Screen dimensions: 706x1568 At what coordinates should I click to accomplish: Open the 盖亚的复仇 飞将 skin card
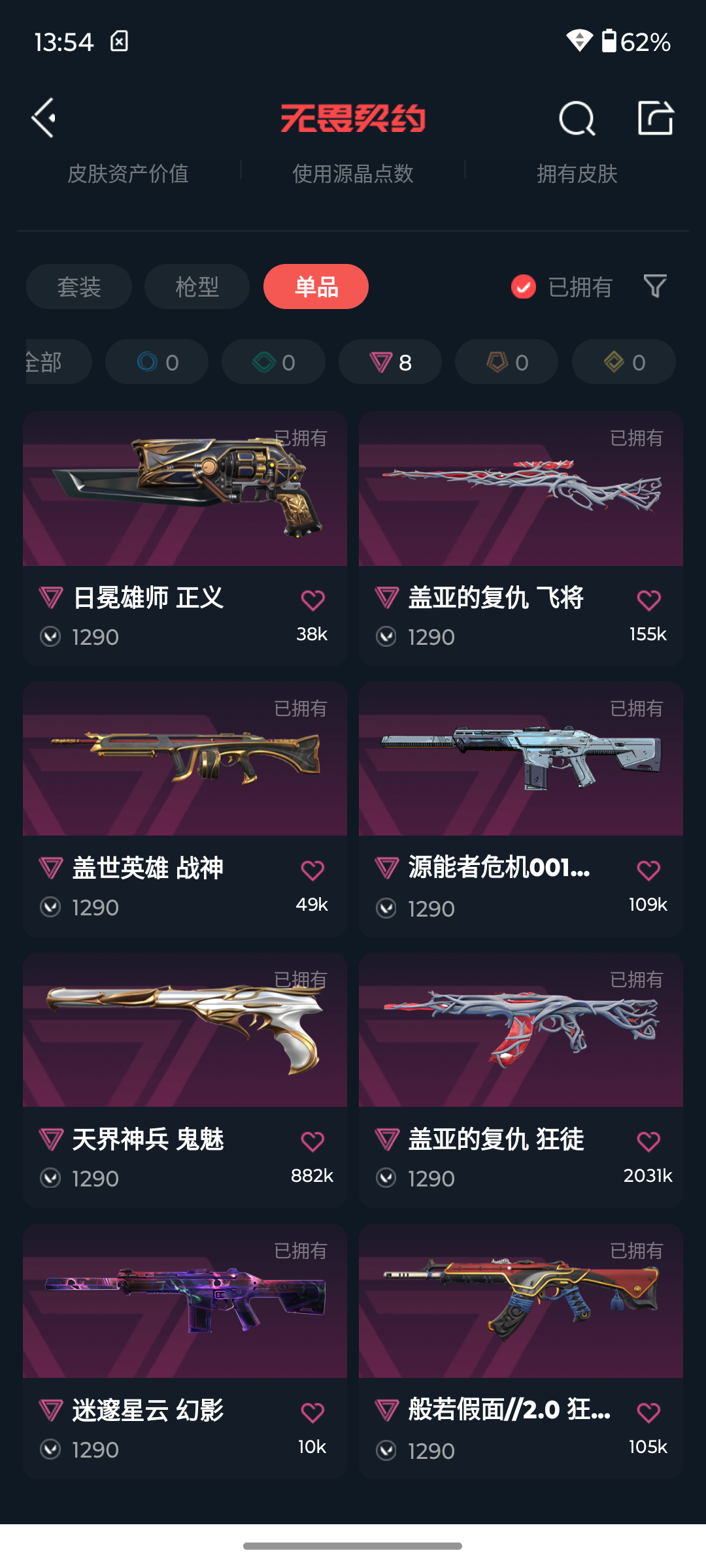521,490
